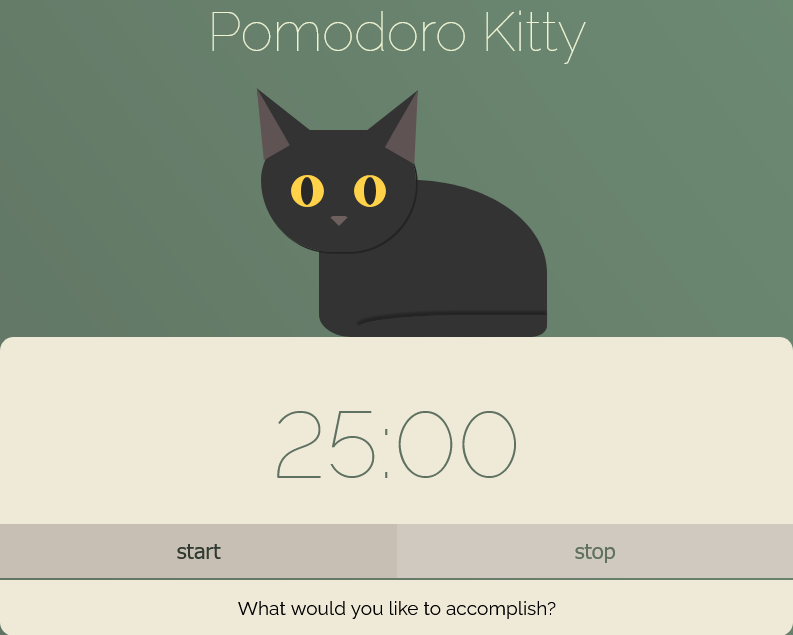The width and height of the screenshot is (793, 635).
Task: Focus the 'What would you like to accomplish?' field
Action: 396,608
